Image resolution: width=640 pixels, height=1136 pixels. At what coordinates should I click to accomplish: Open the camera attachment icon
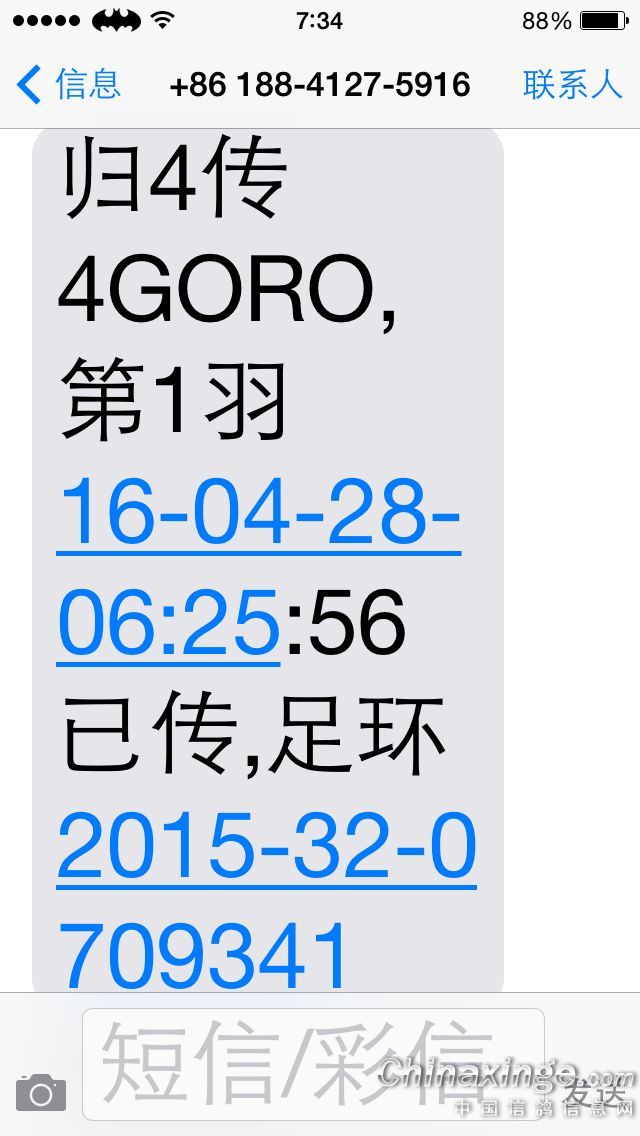point(41,1092)
